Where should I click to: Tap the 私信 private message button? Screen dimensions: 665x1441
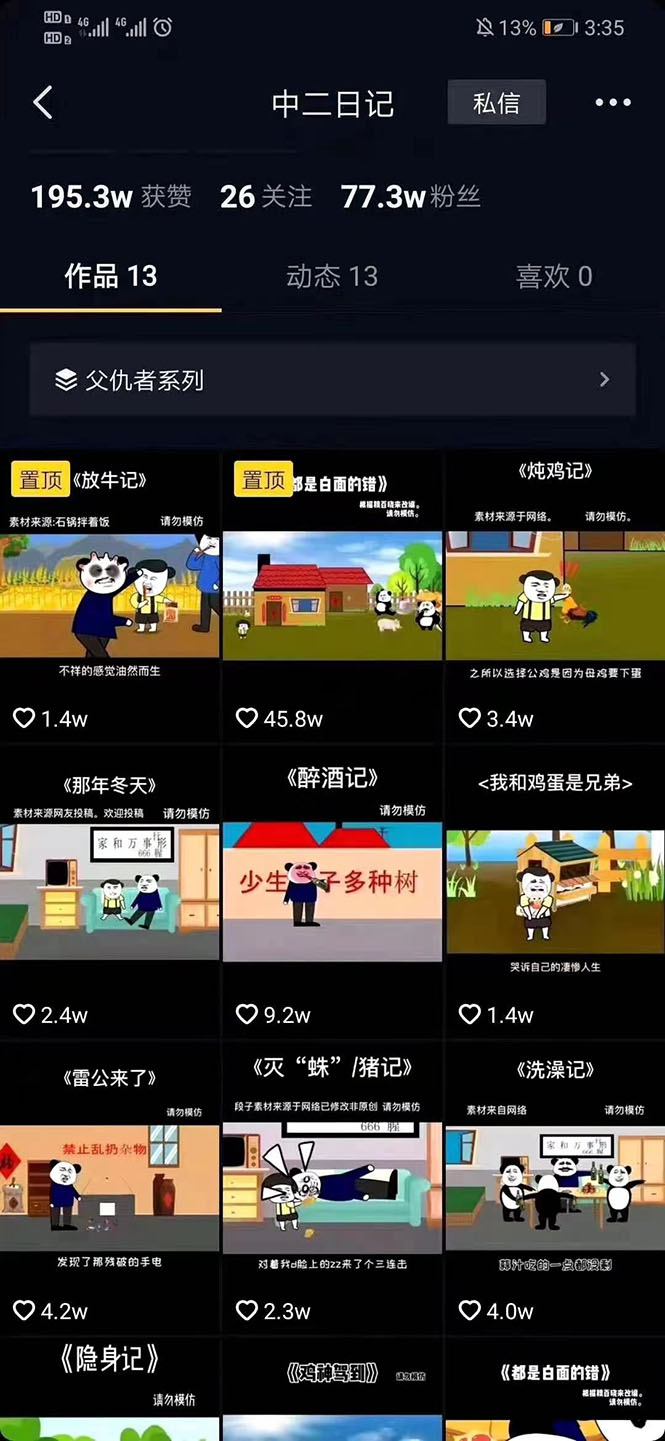click(x=496, y=102)
